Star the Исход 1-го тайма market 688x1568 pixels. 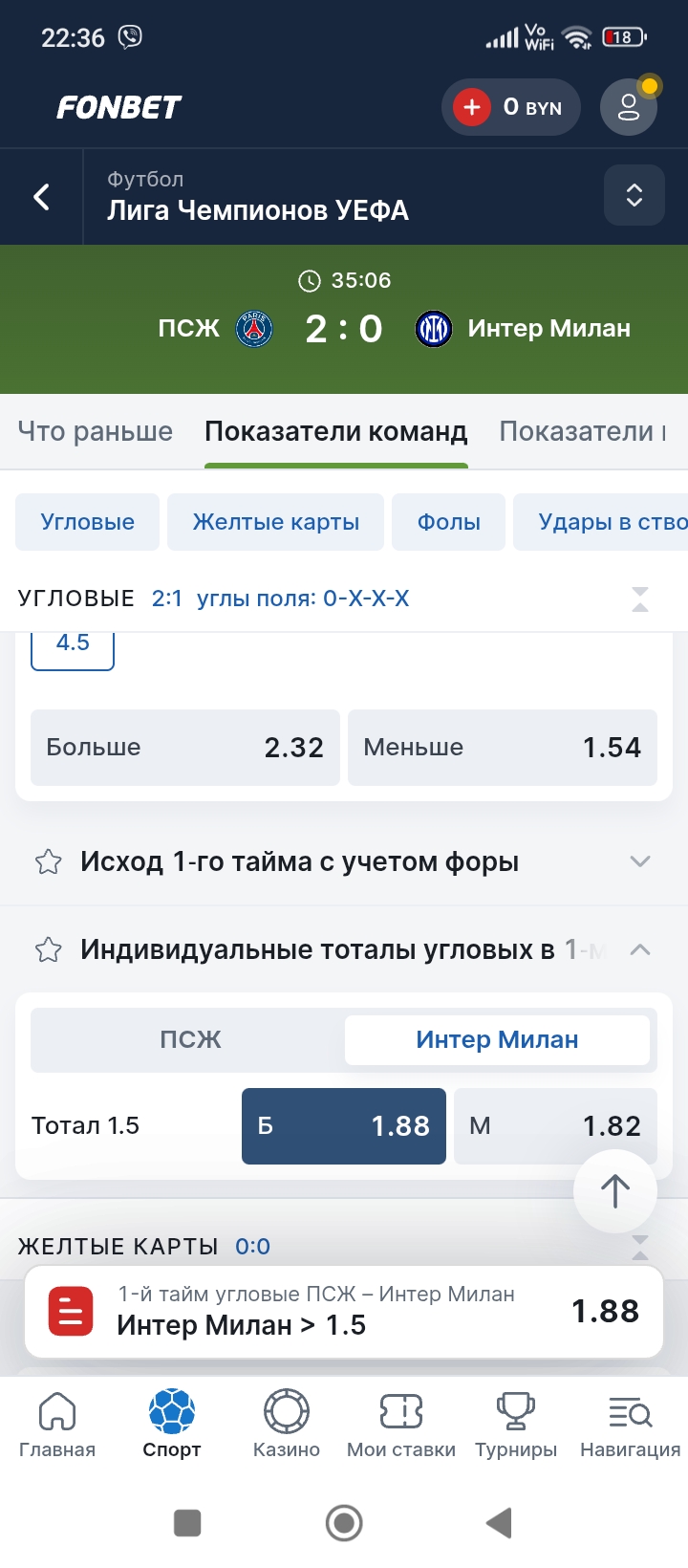click(47, 861)
